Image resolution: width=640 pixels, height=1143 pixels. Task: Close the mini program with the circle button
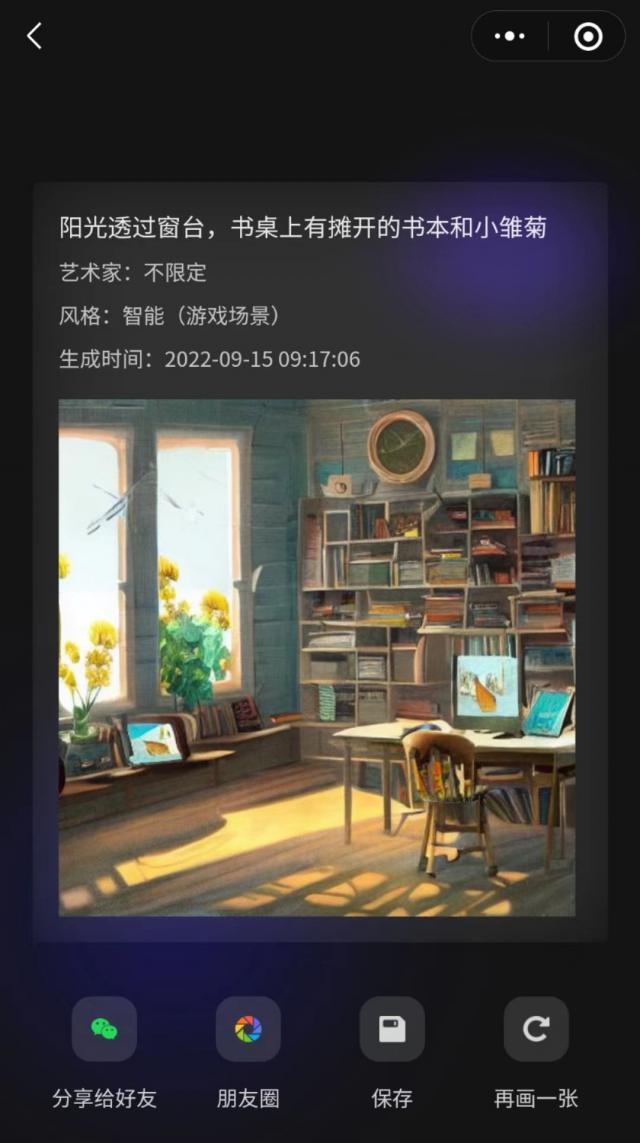[x=588, y=36]
